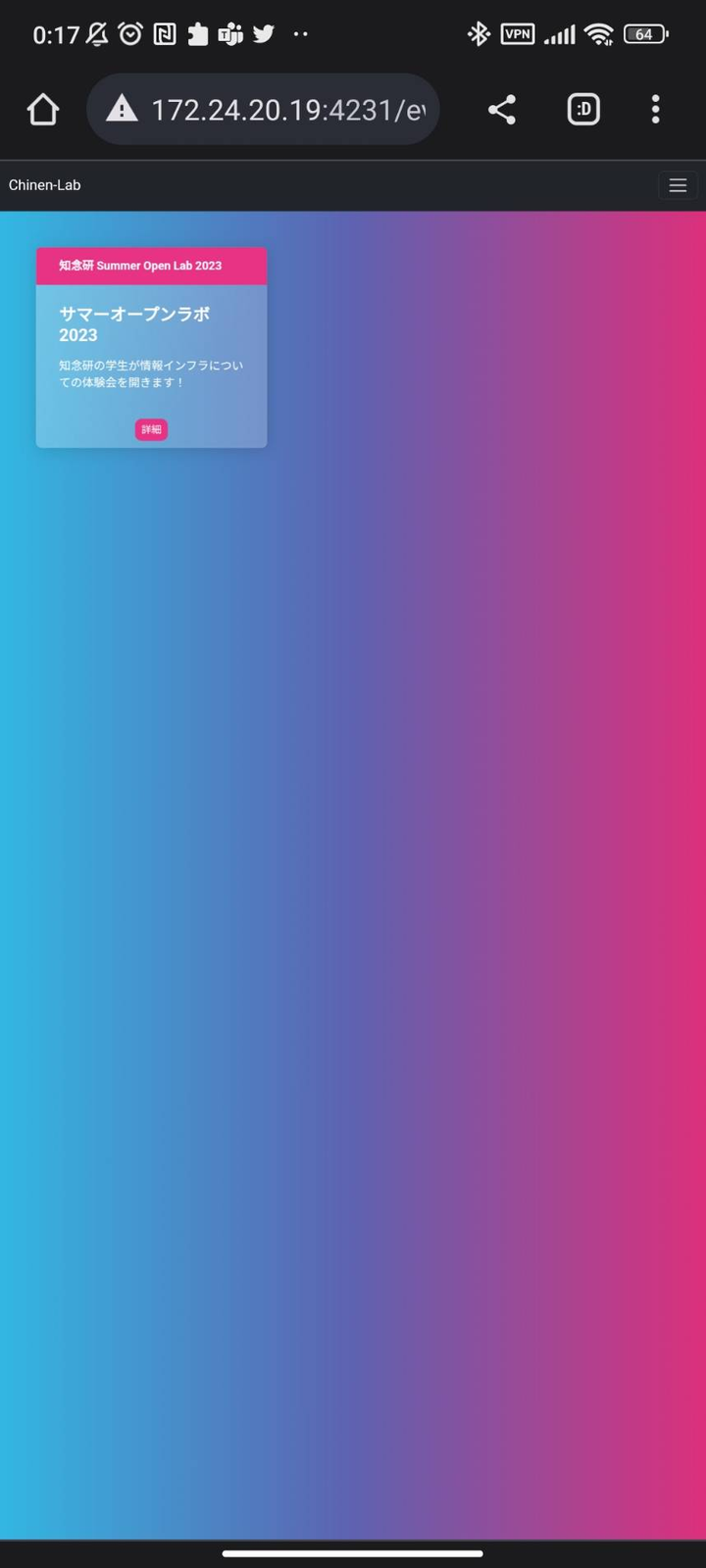Expand the hamburger navigation menu
Viewport: 706px width, 1568px height.
pos(677,185)
